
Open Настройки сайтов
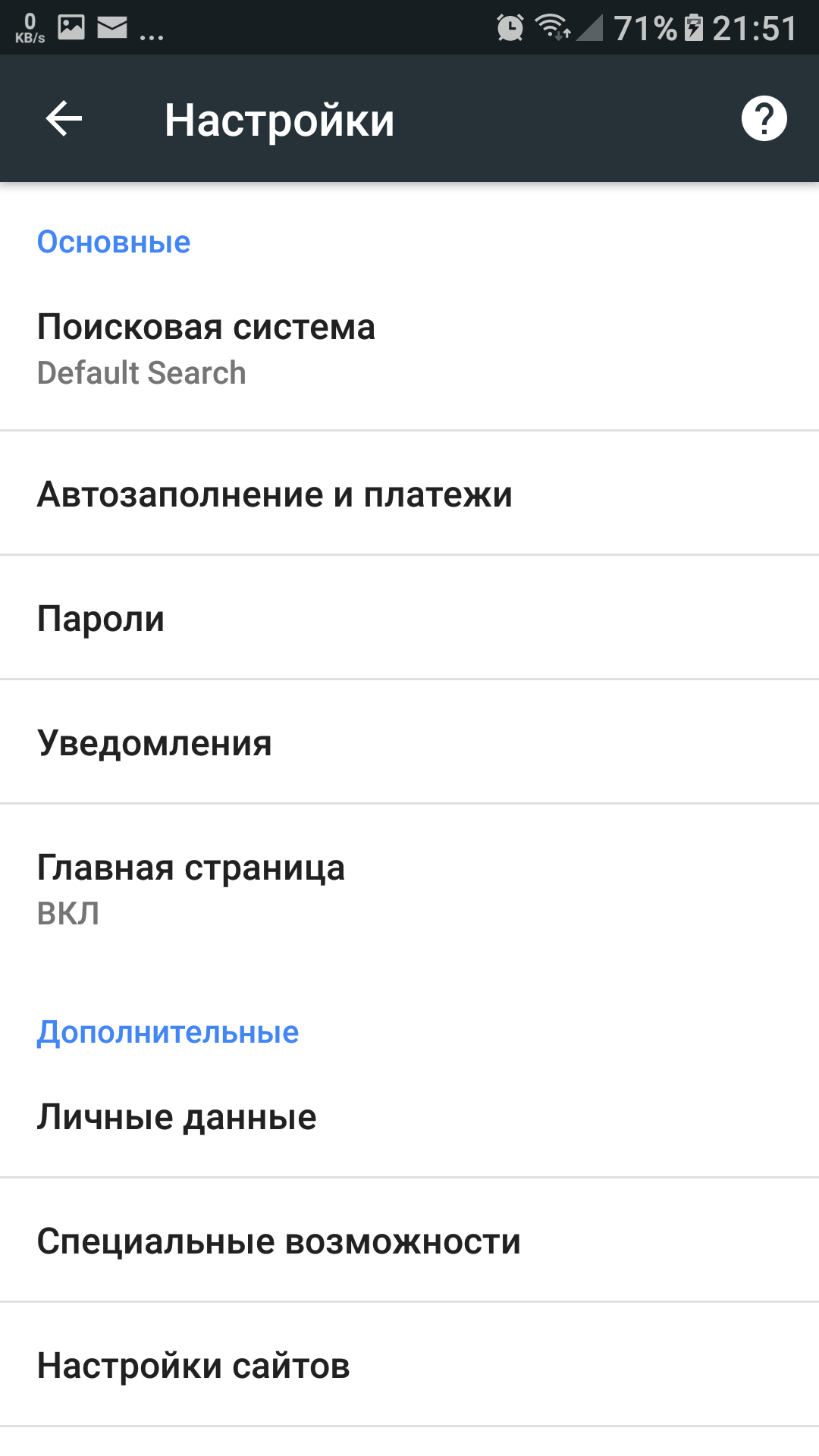409,1365
